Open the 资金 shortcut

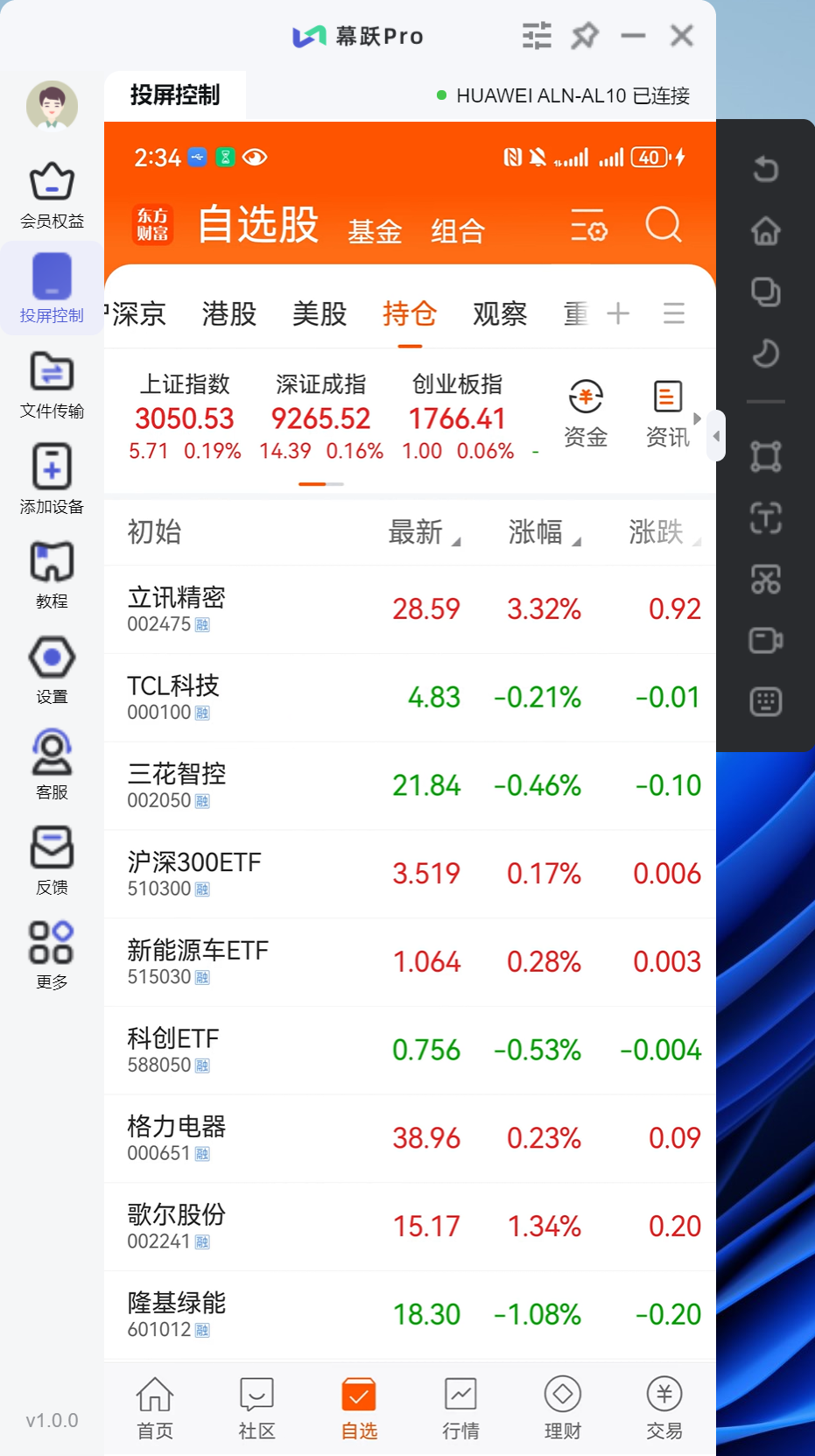tap(586, 414)
